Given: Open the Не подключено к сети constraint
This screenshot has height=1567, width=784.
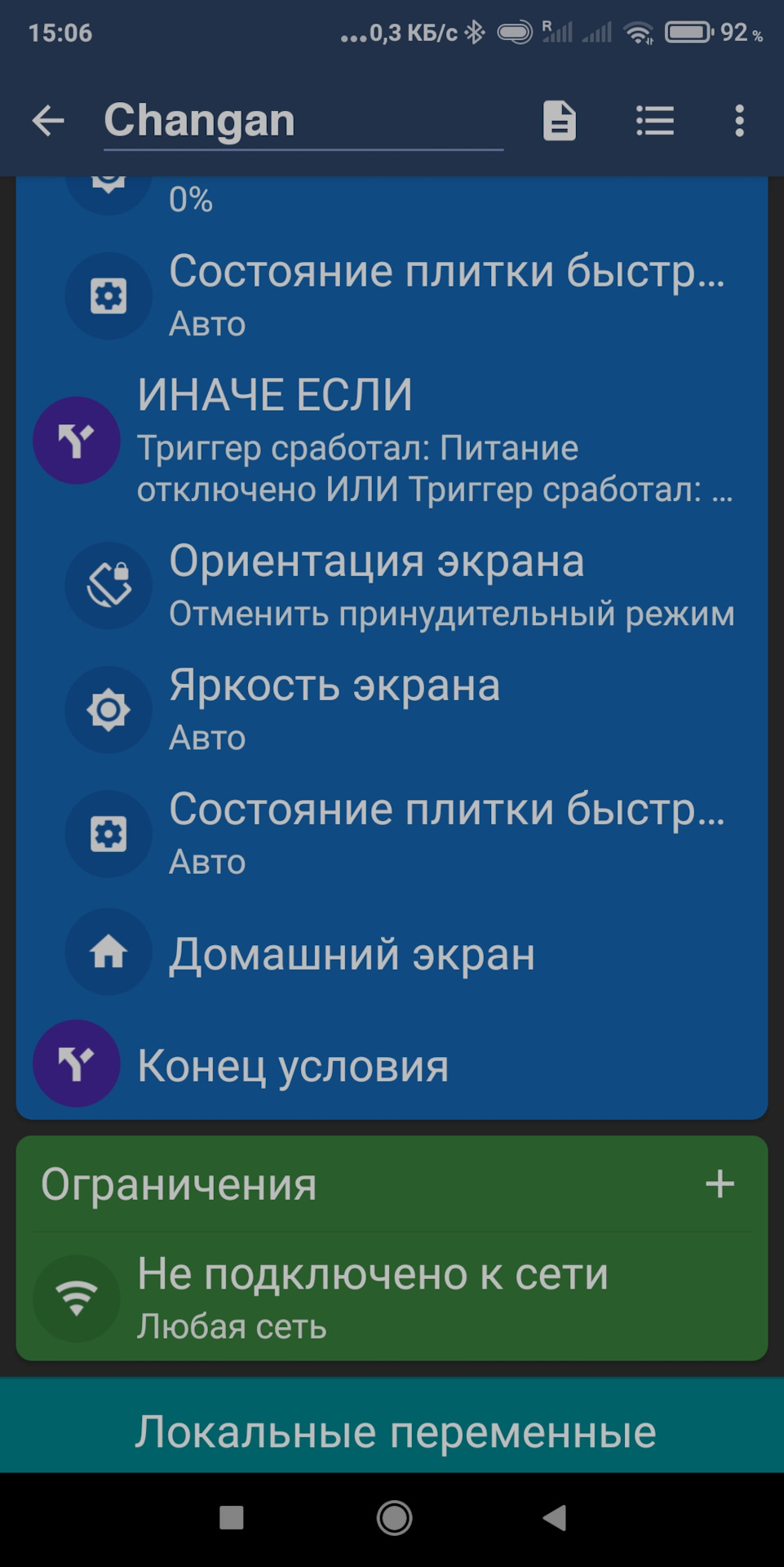Looking at the screenshot, I should click(392, 1298).
